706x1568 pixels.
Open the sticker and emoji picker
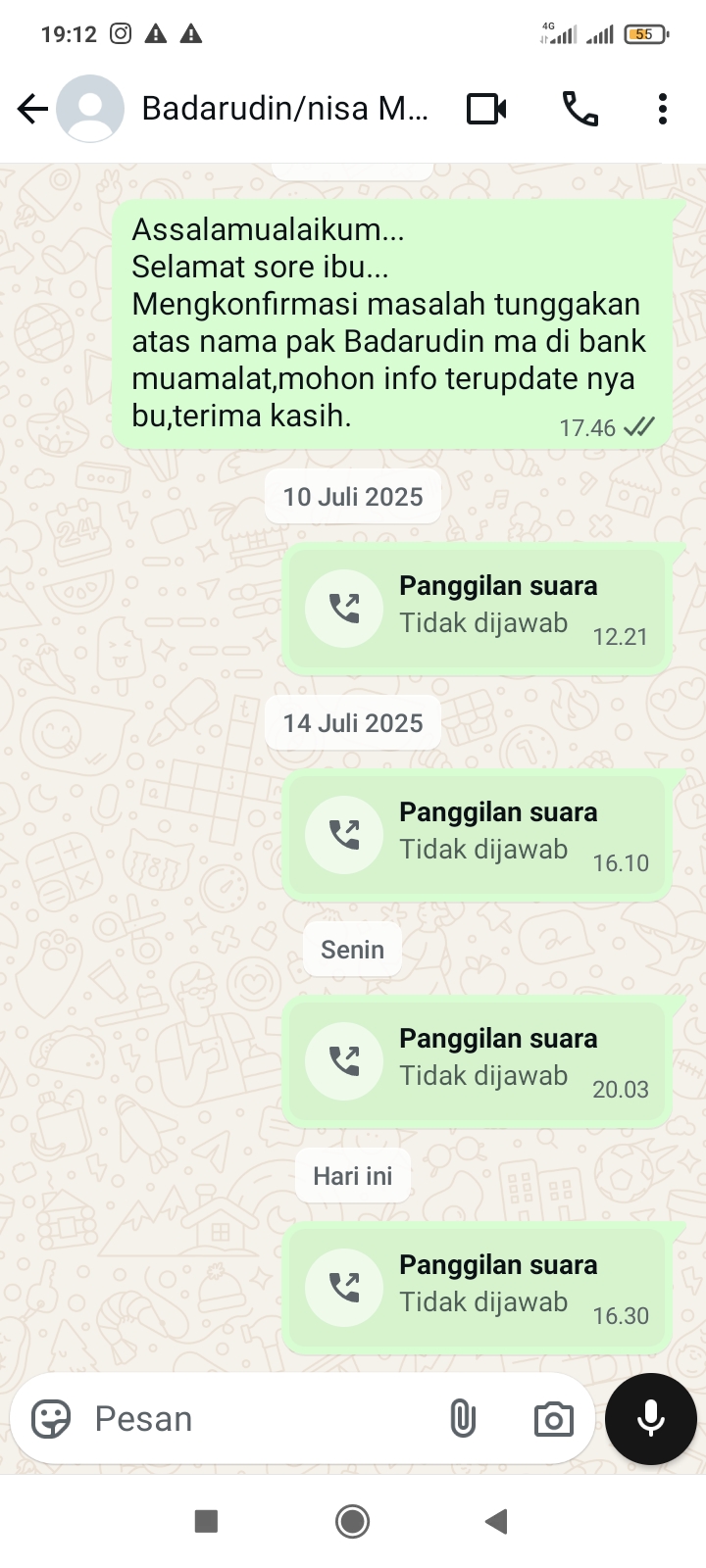[51, 1418]
